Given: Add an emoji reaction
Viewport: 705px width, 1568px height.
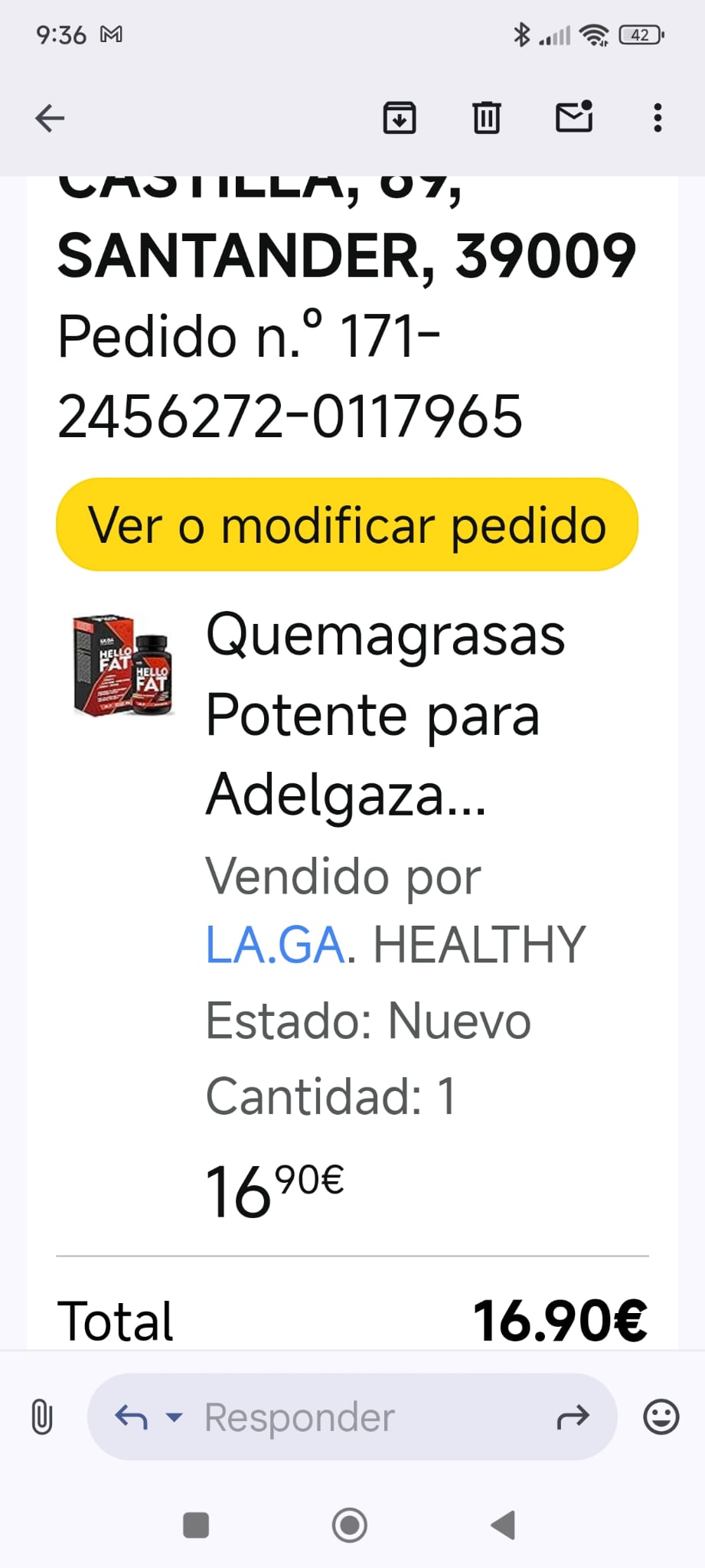Looking at the screenshot, I should 661,1416.
